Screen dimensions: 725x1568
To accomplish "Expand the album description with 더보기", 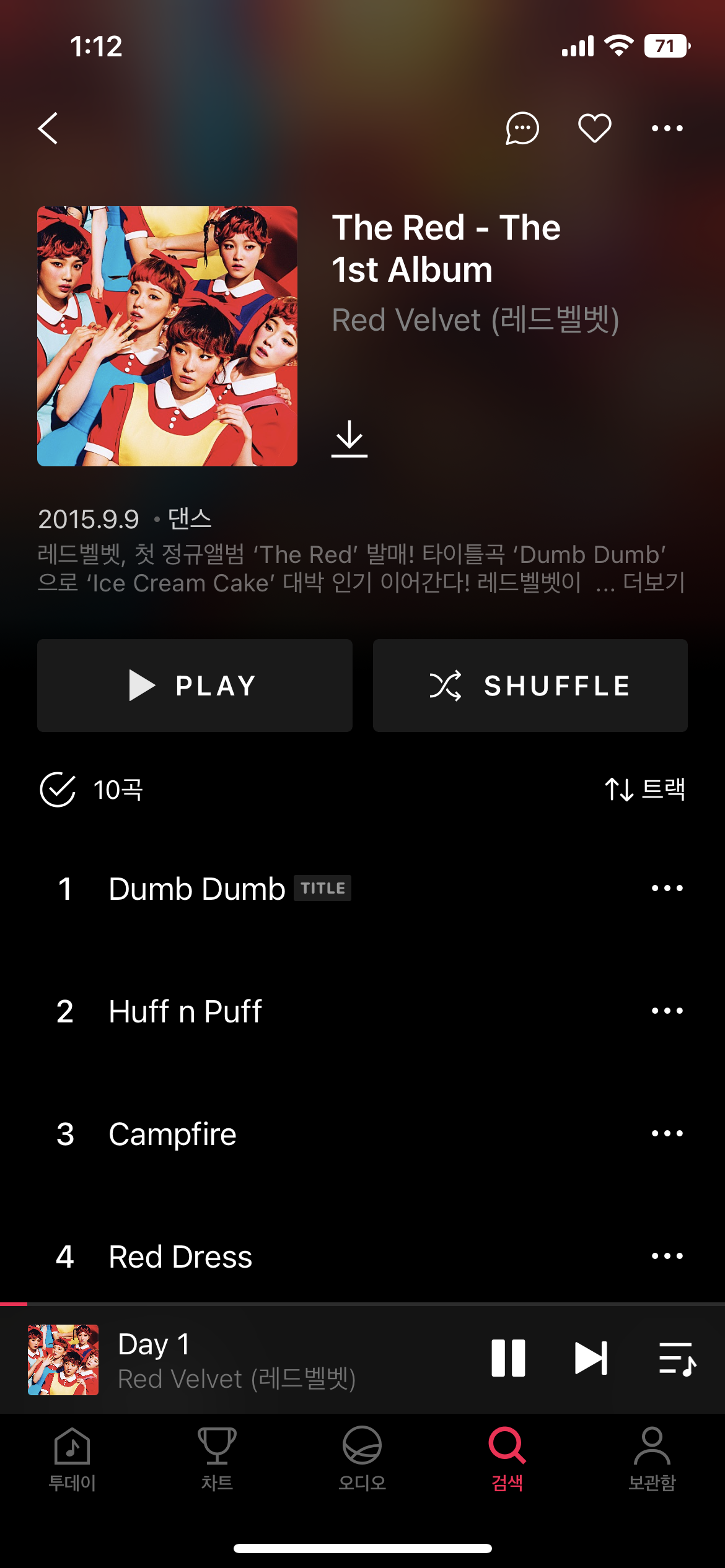I will coord(654,583).
